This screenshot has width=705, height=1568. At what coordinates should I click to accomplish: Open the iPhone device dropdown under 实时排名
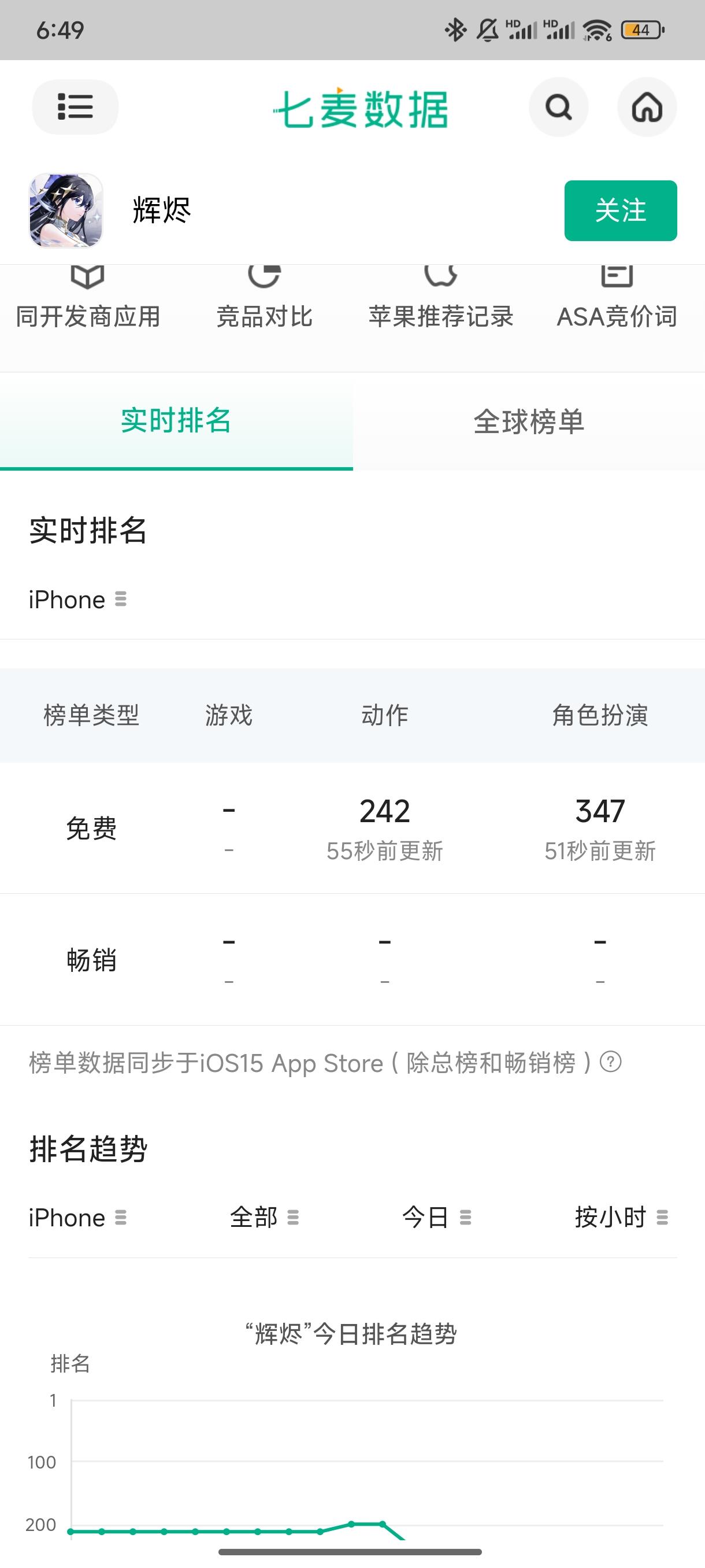pyautogui.click(x=79, y=599)
